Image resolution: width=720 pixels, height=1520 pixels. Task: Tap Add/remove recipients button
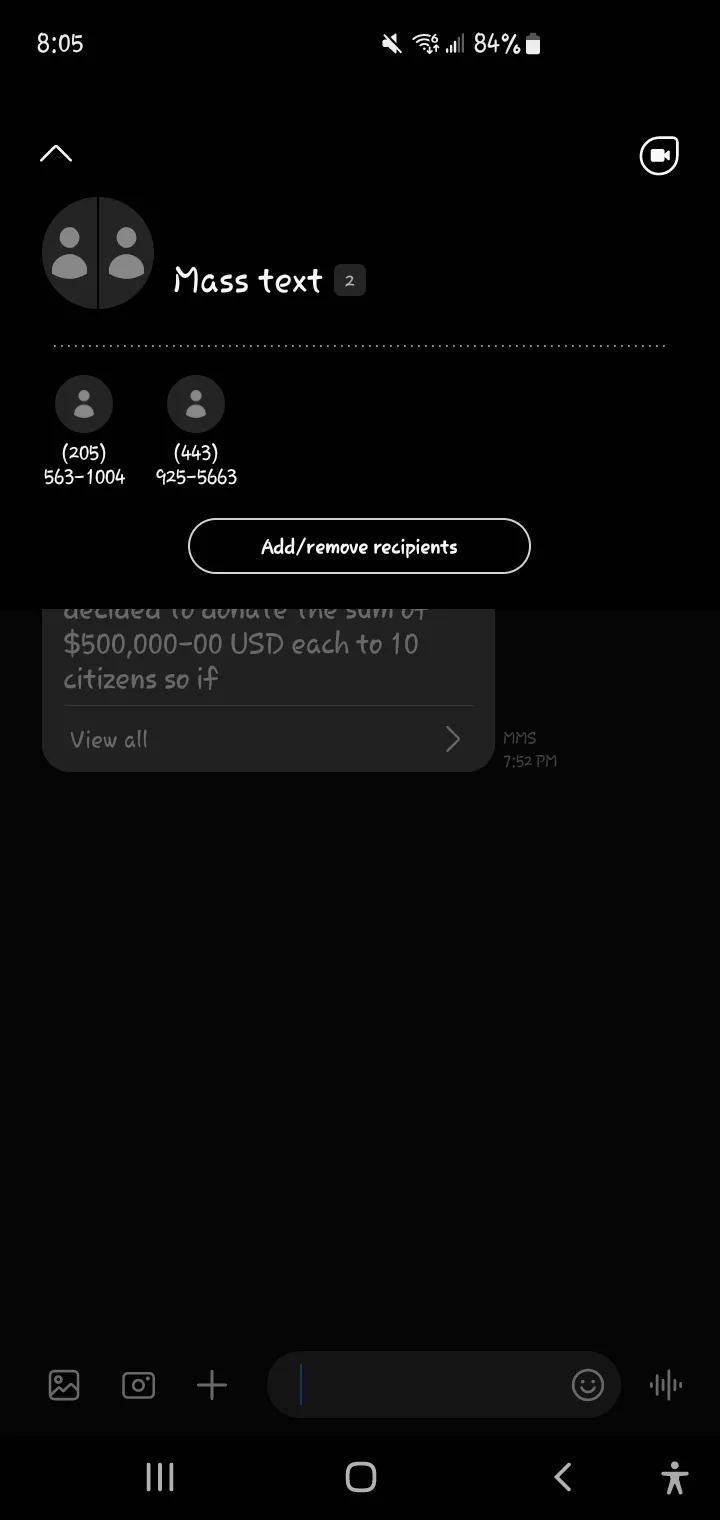click(x=359, y=546)
